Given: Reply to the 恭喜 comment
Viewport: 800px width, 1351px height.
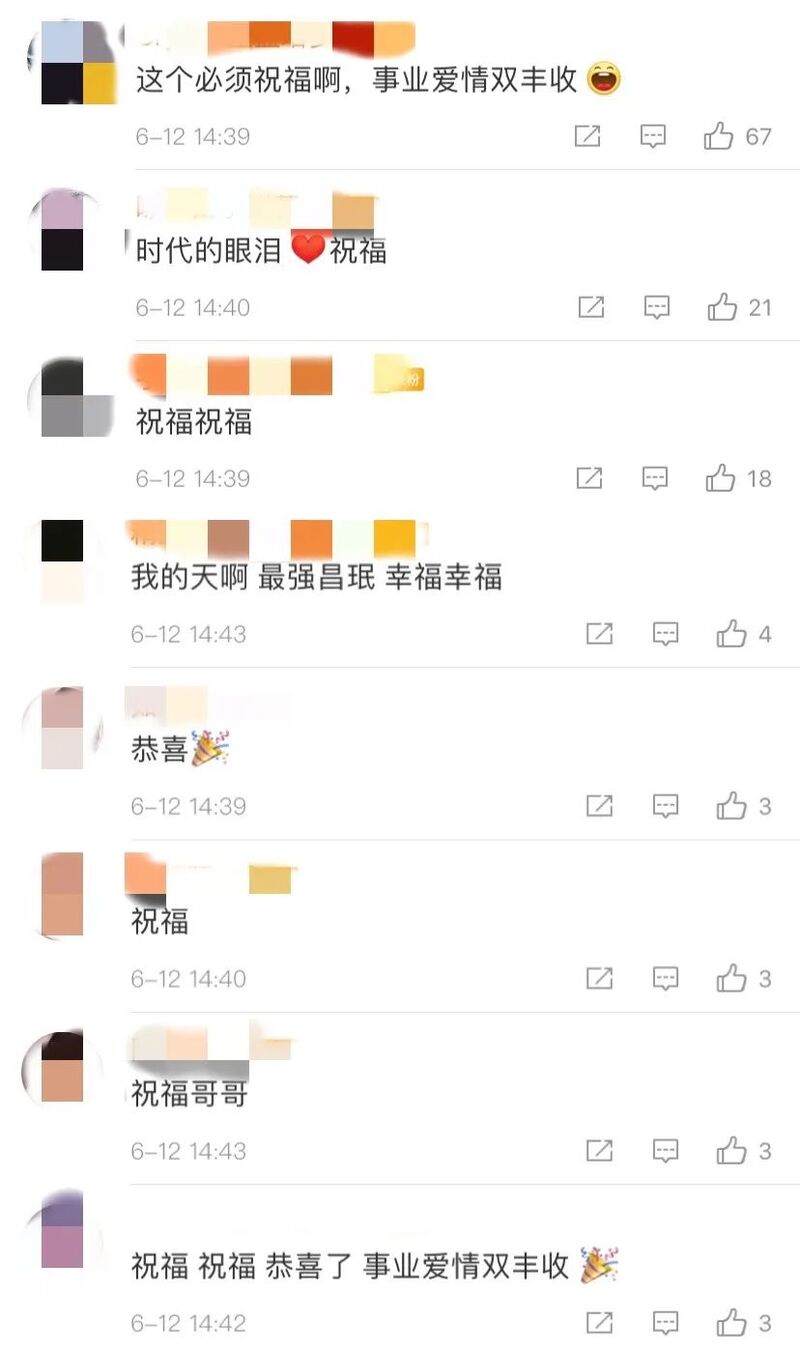Looking at the screenshot, I should point(665,805).
